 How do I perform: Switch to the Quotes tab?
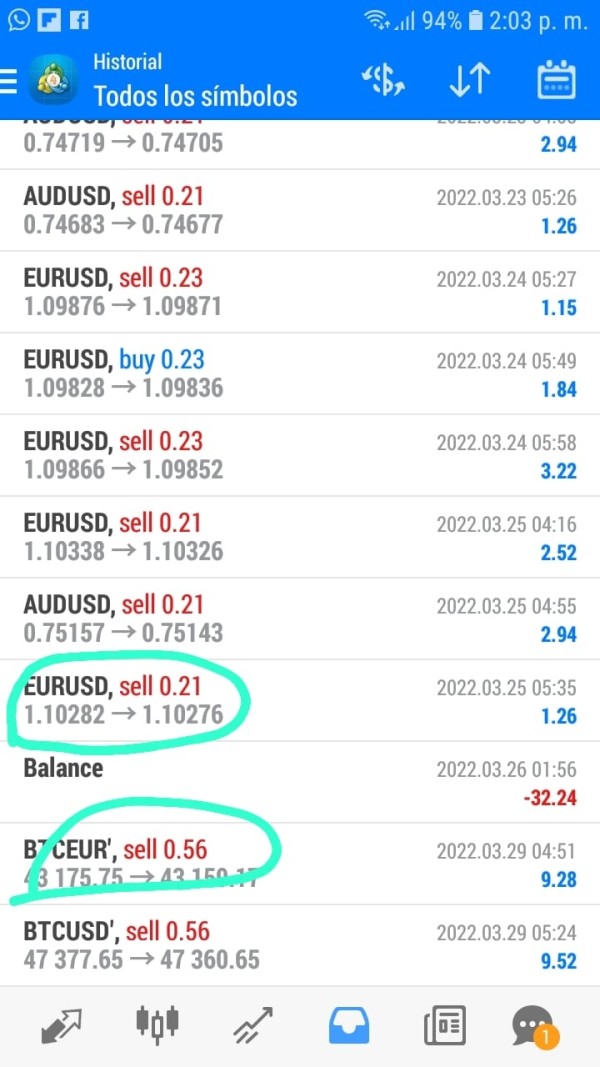(62, 1026)
